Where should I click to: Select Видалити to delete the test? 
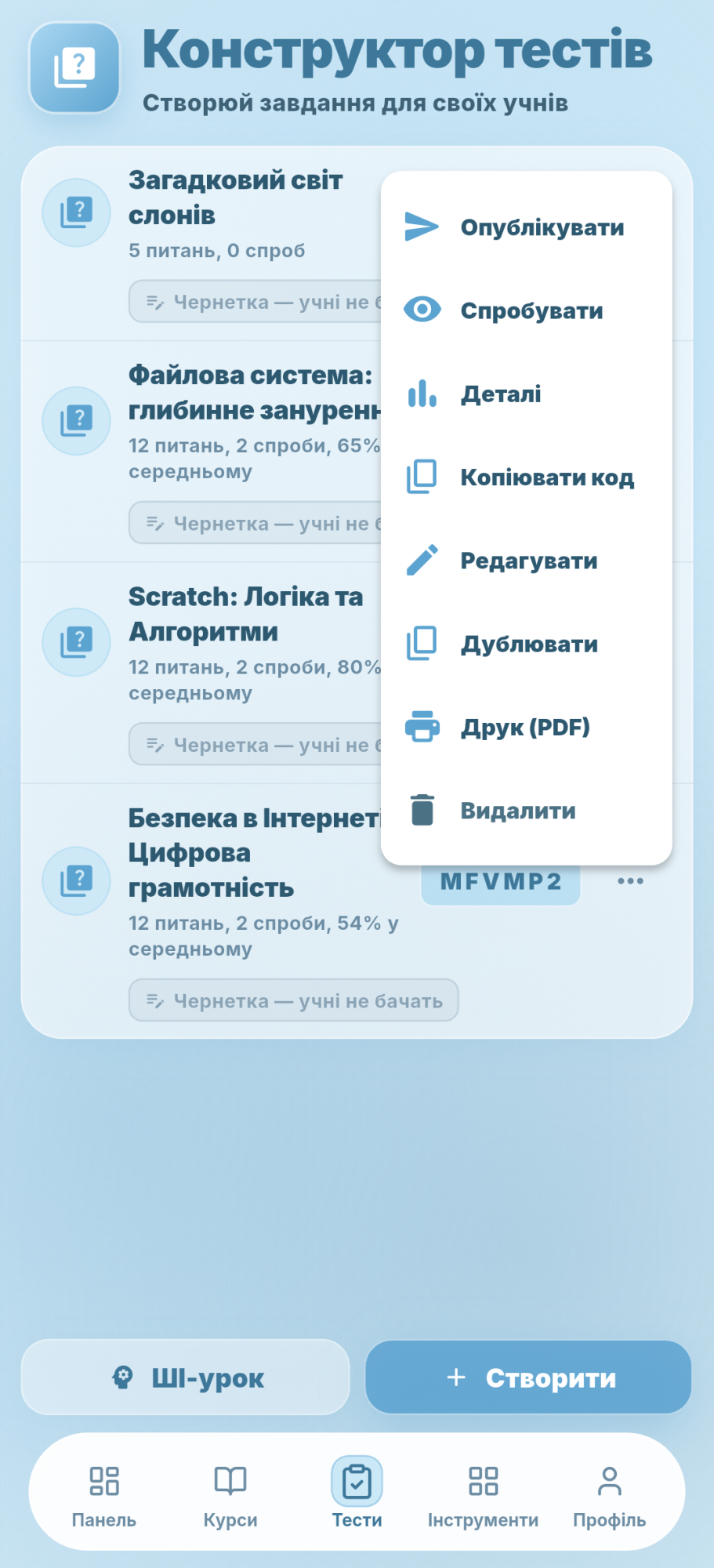526,811
